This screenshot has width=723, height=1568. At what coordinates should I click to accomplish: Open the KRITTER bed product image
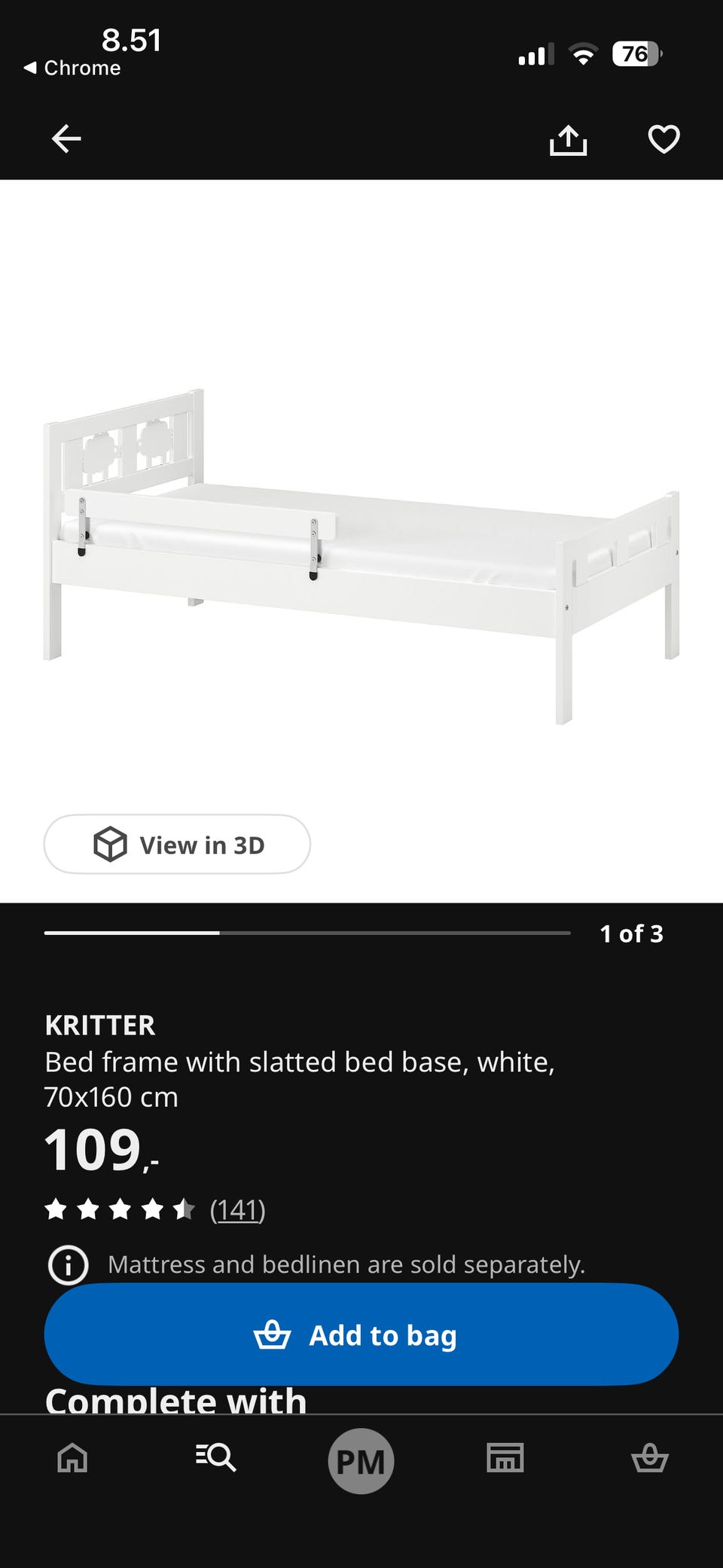tap(361, 555)
